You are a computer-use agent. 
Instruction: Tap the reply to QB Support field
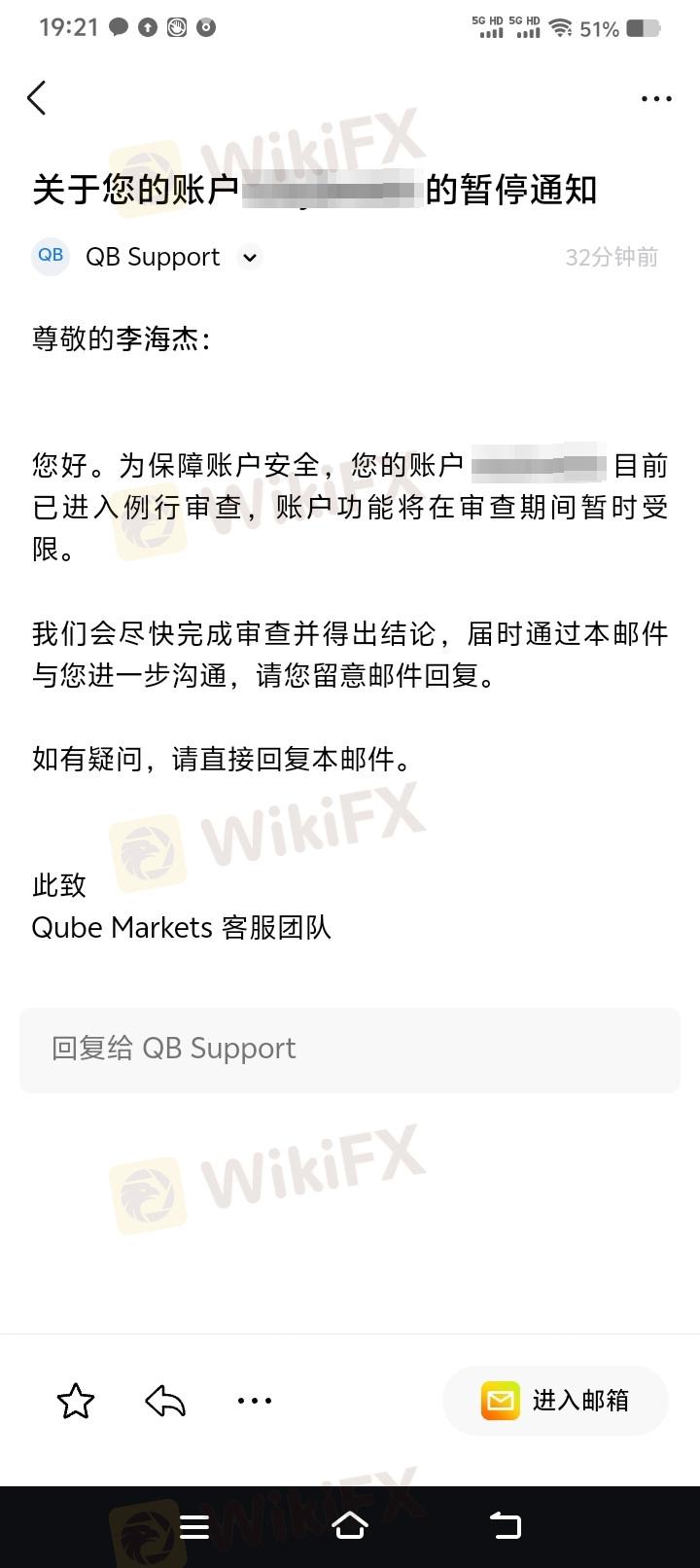pos(350,1050)
